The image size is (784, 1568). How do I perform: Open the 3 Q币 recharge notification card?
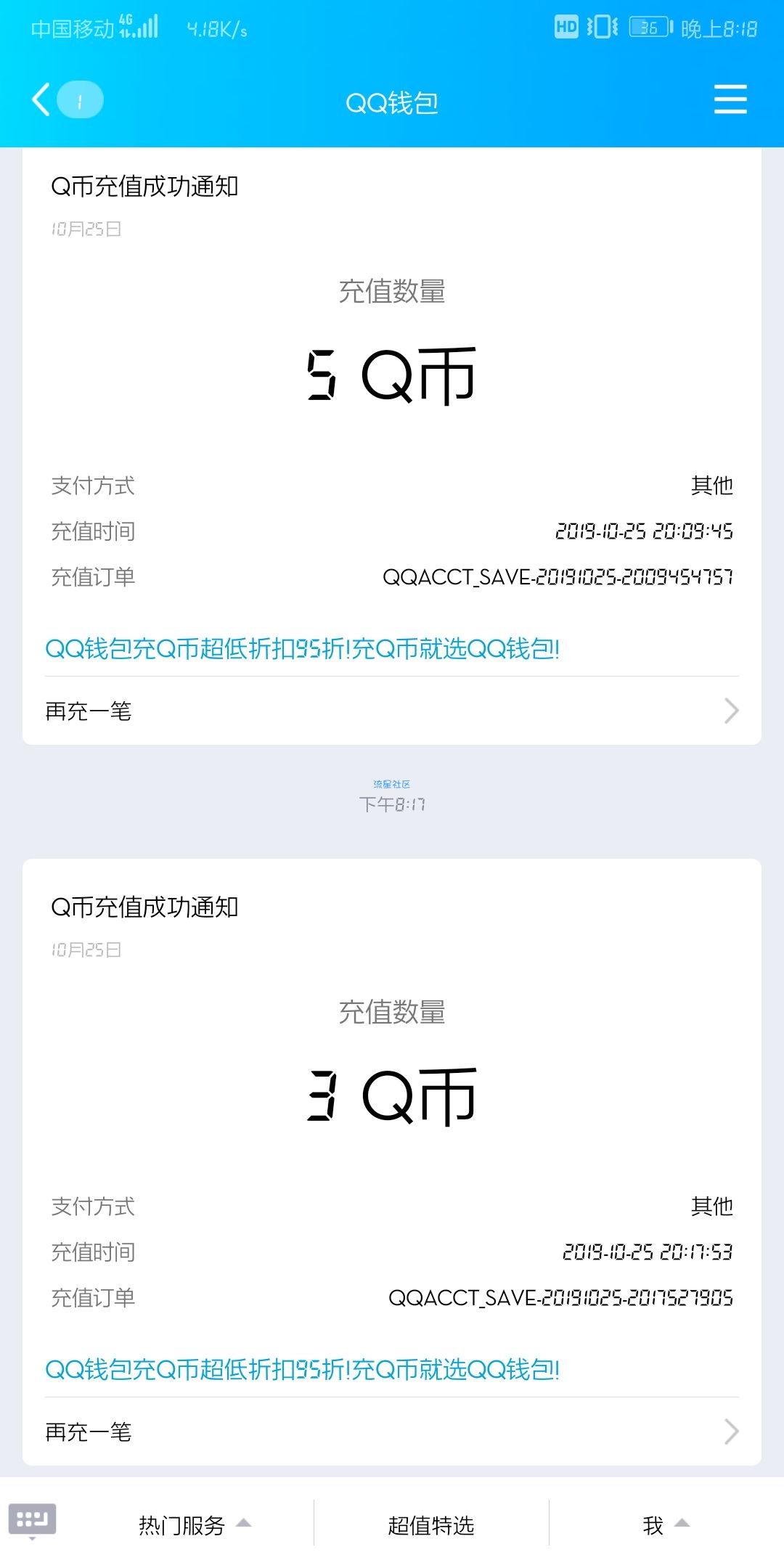(x=392, y=1096)
